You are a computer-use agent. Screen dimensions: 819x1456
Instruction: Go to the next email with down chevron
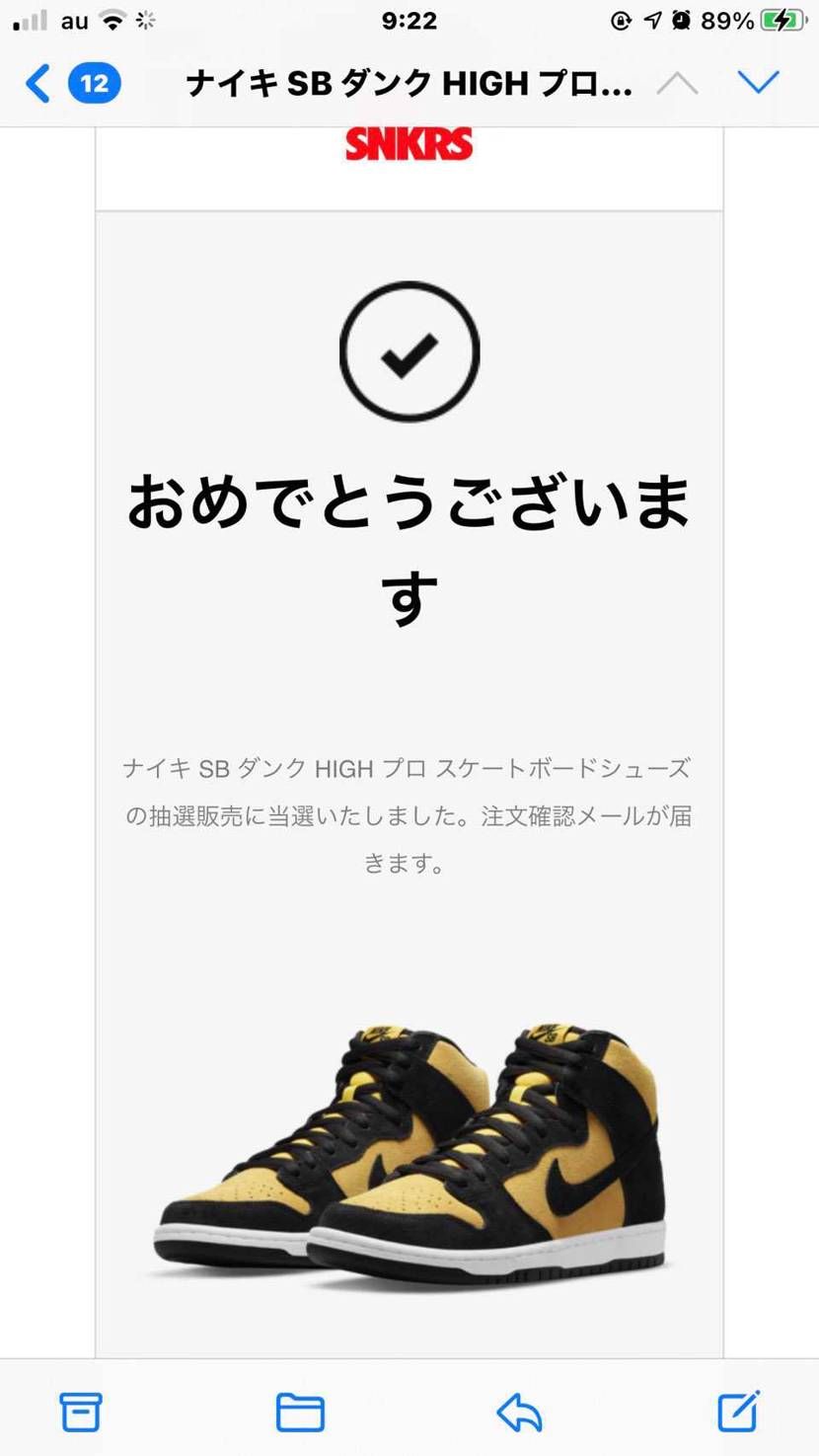coord(760,84)
